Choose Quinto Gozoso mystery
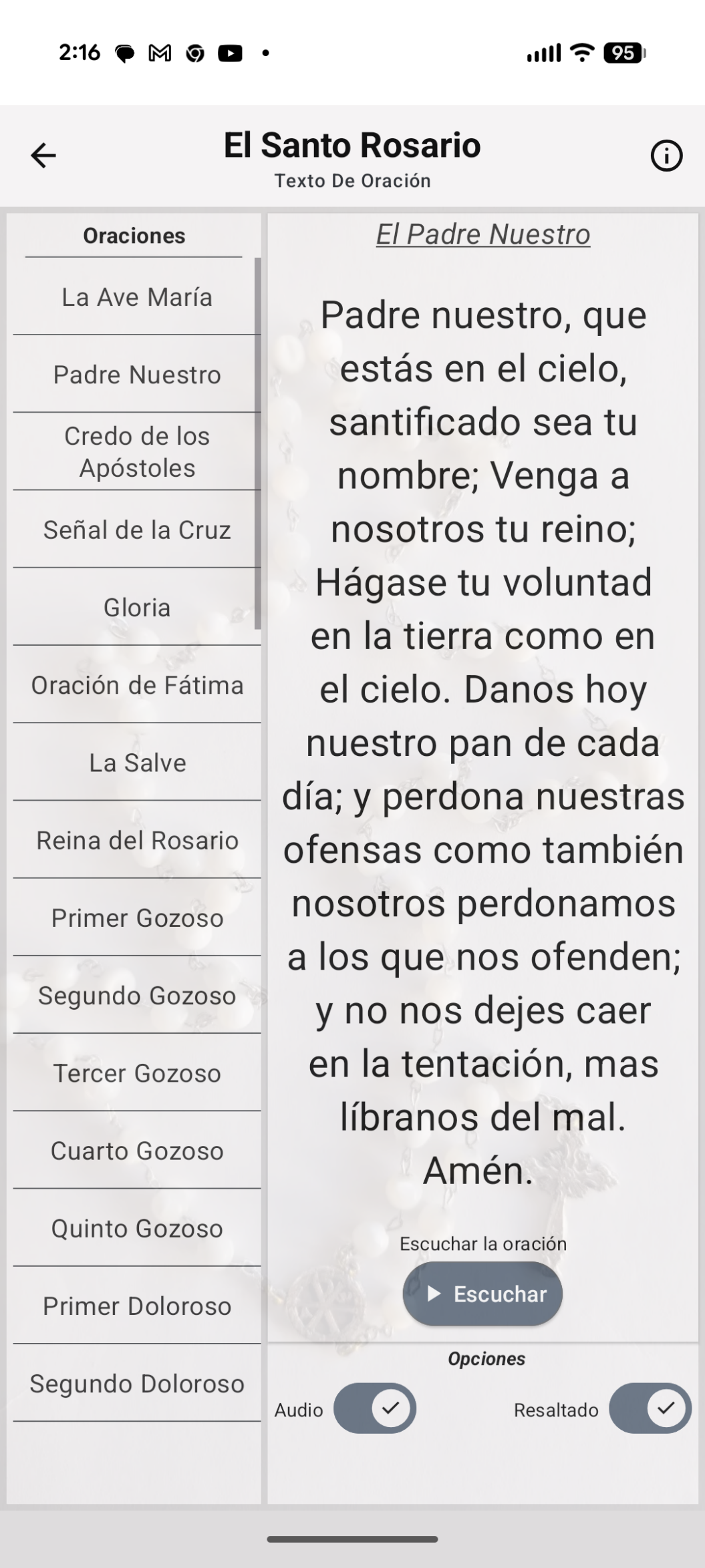This screenshot has width=705, height=1568. 137,1229
